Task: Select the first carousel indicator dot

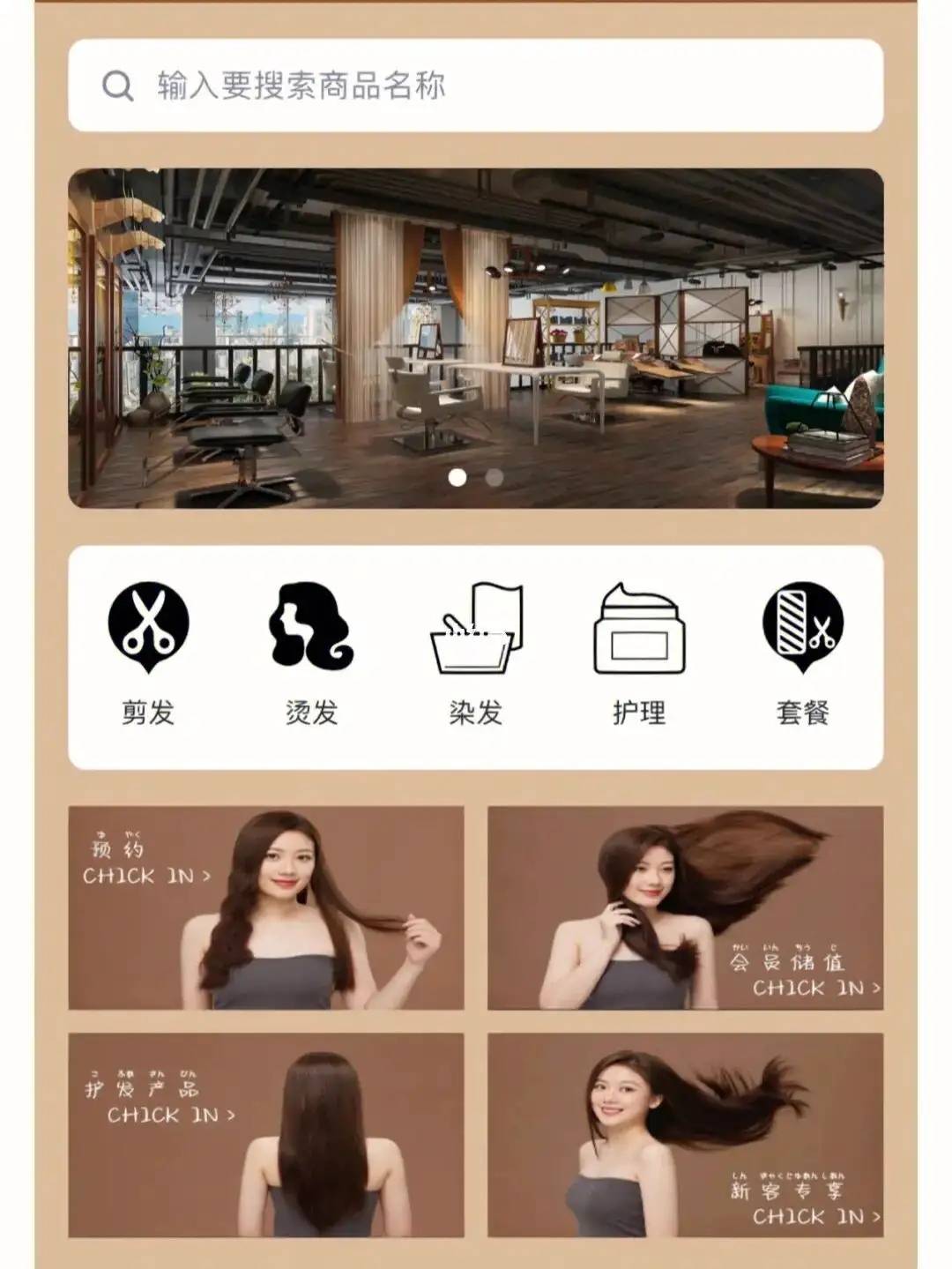Action: (457, 479)
